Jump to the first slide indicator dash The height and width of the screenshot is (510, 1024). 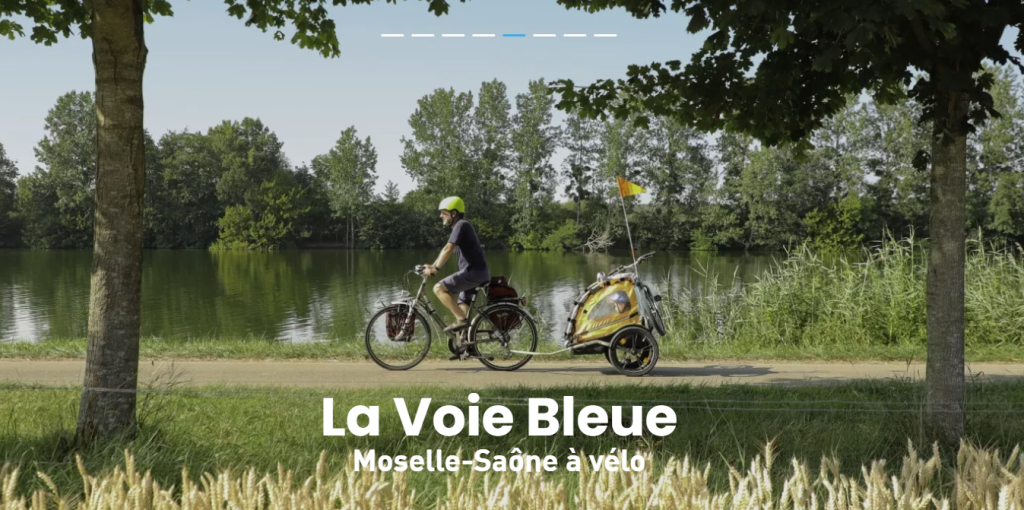(x=392, y=35)
